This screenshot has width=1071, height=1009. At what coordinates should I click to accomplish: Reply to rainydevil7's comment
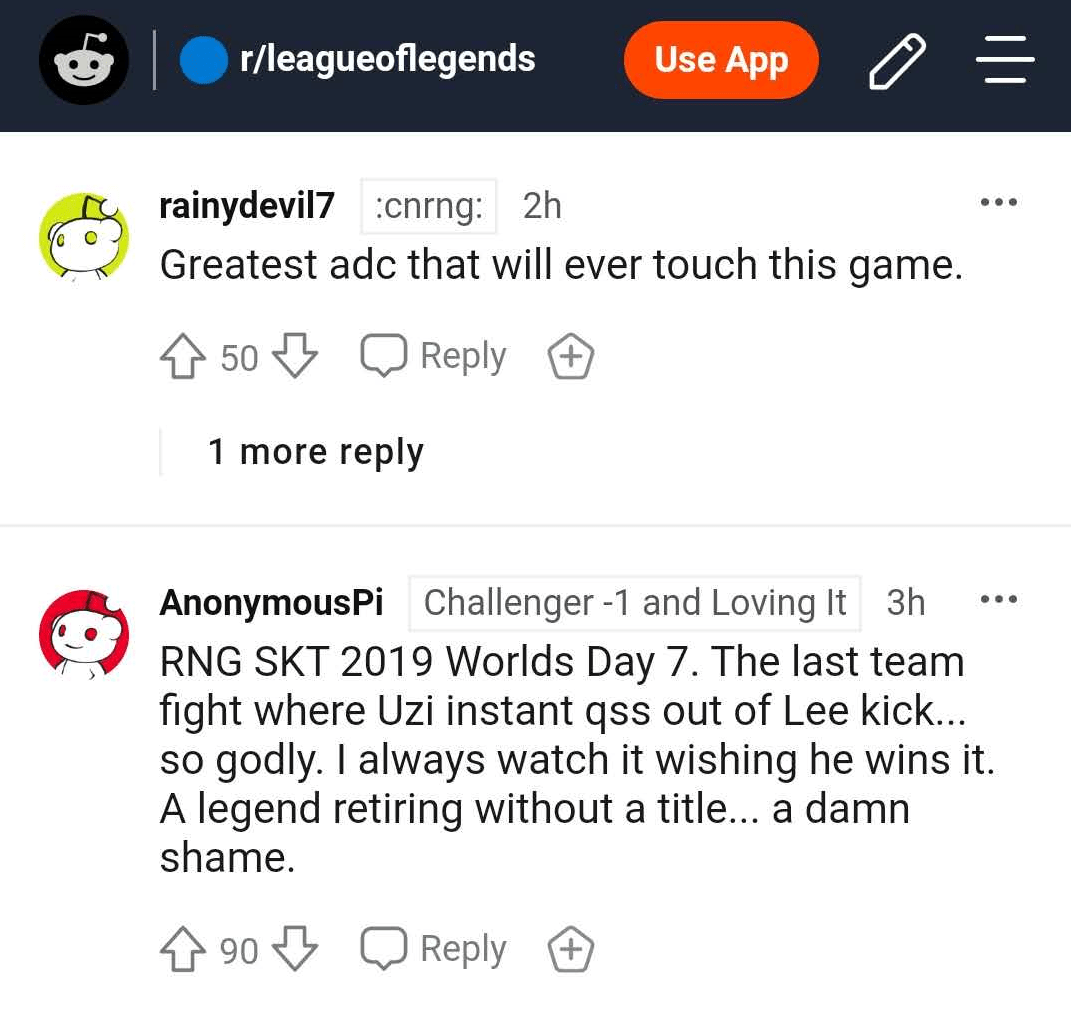tap(434, 356)
